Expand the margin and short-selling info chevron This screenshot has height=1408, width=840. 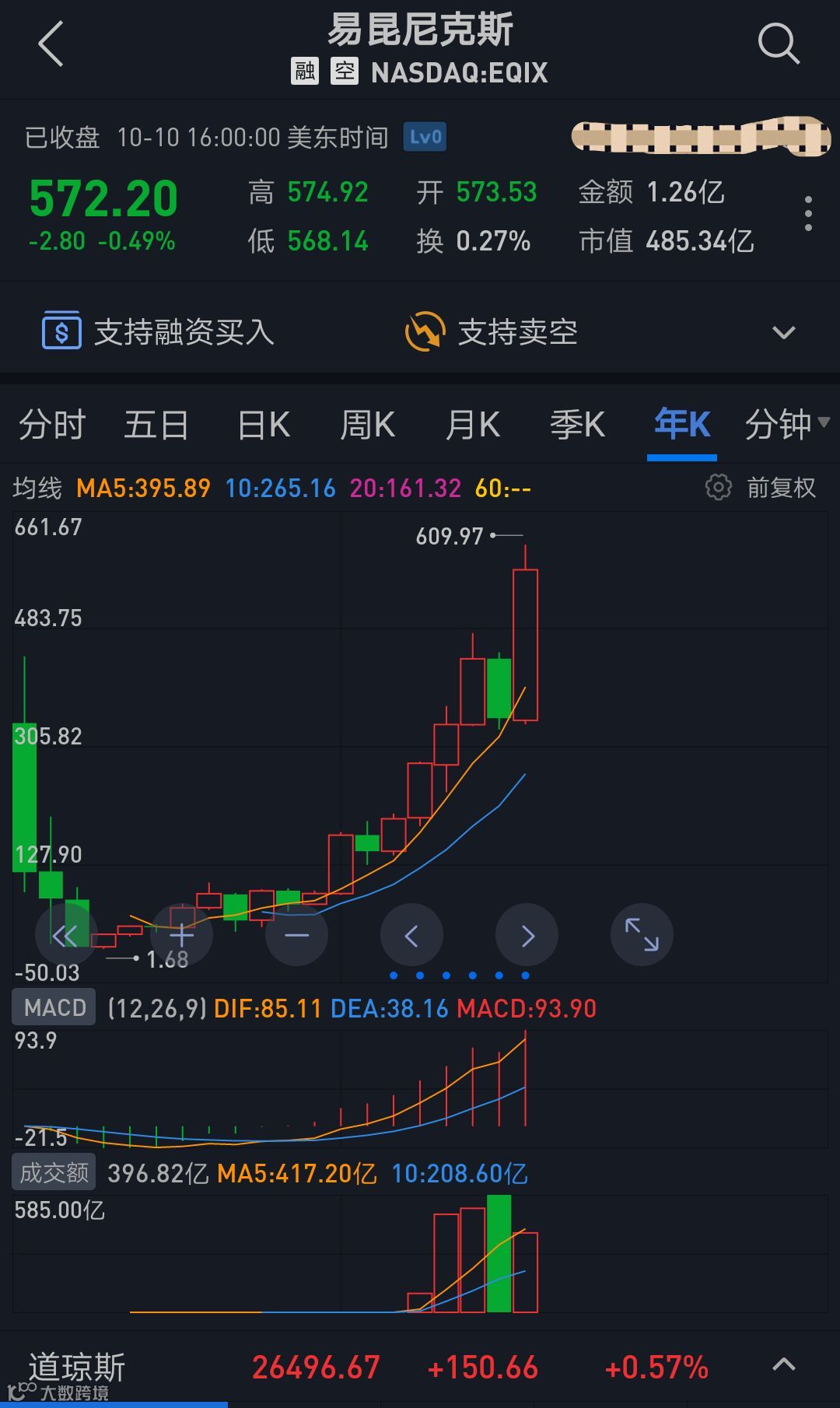click(x=783, y=333)
